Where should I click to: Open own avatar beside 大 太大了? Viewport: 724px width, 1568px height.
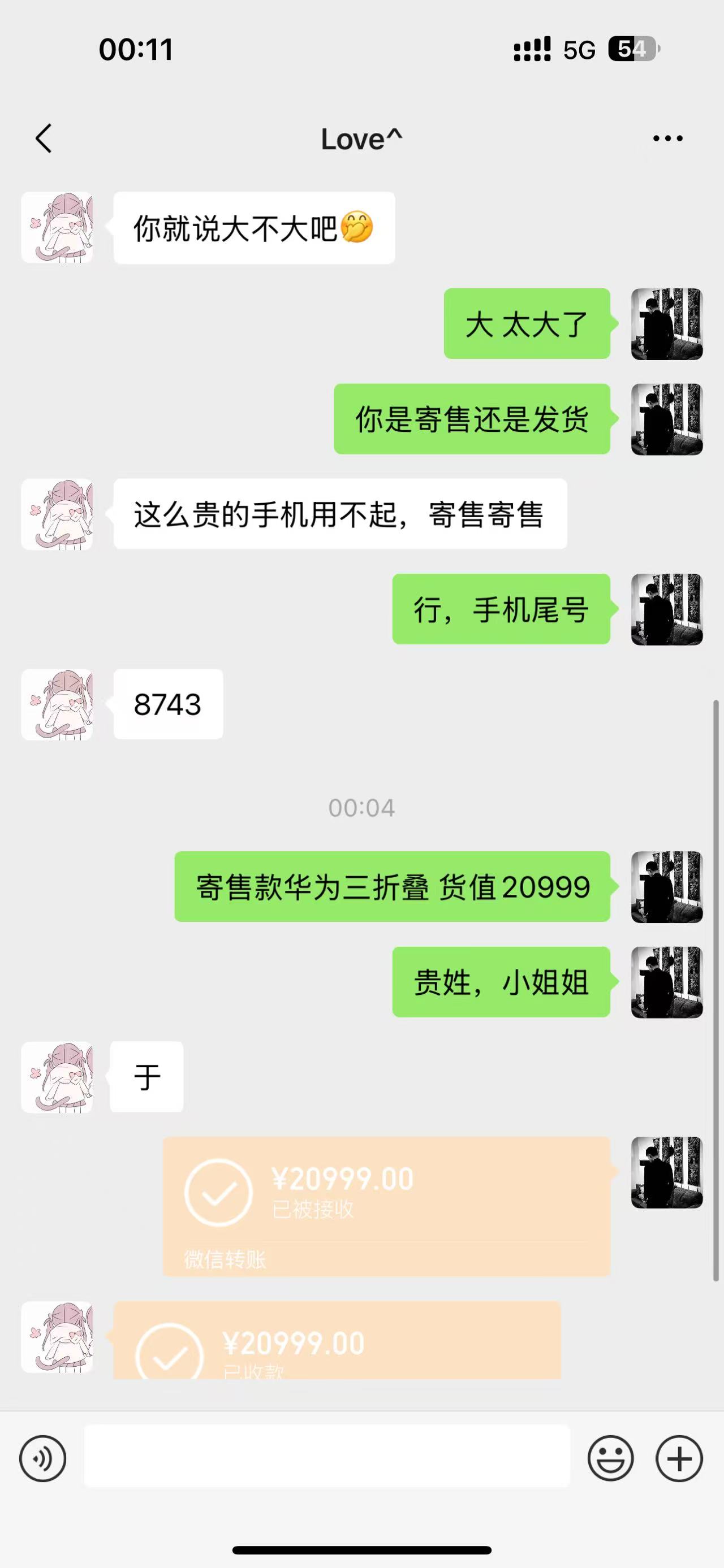tap(667, 323)
